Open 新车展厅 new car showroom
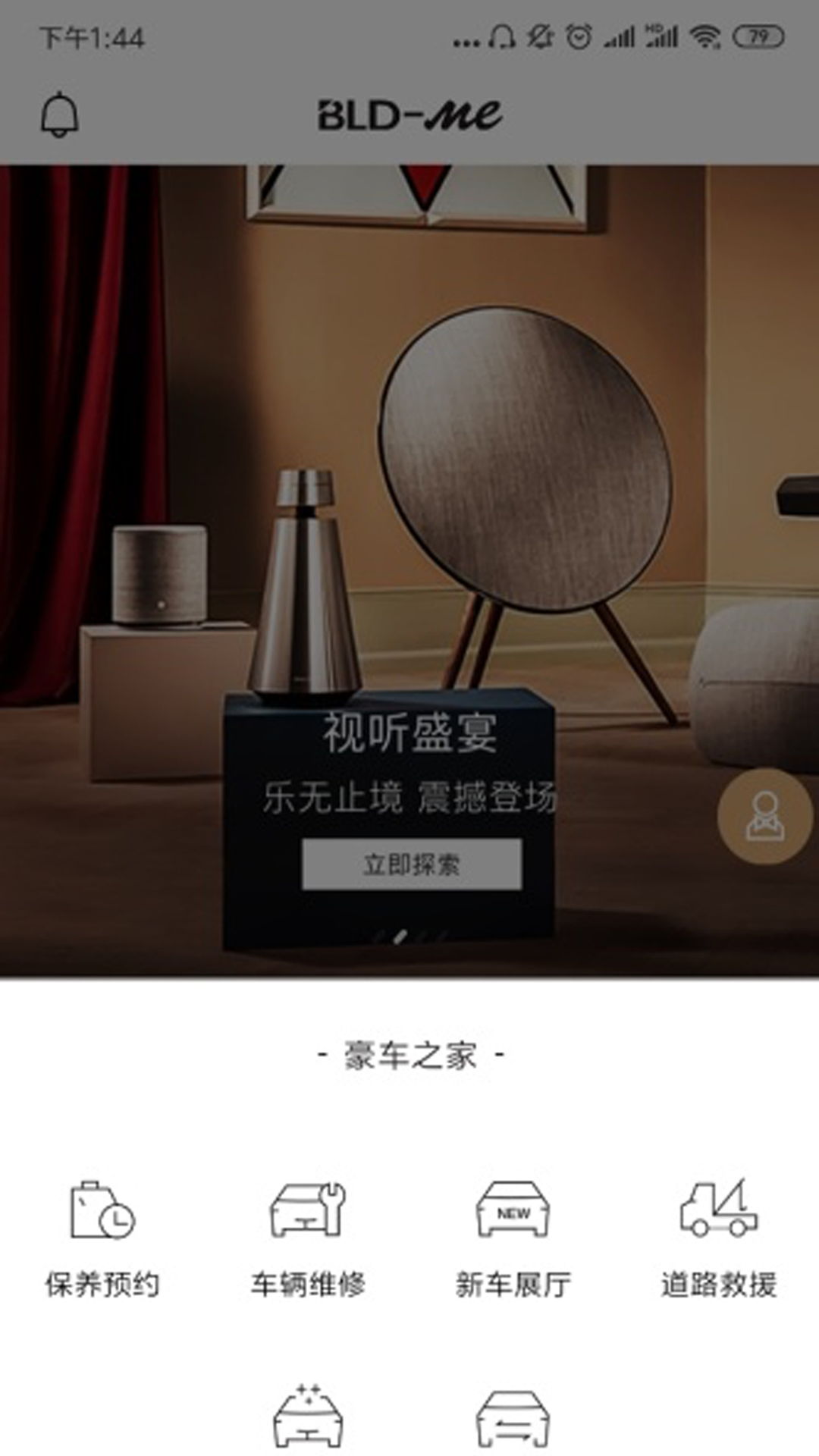 click(513, 1236)
